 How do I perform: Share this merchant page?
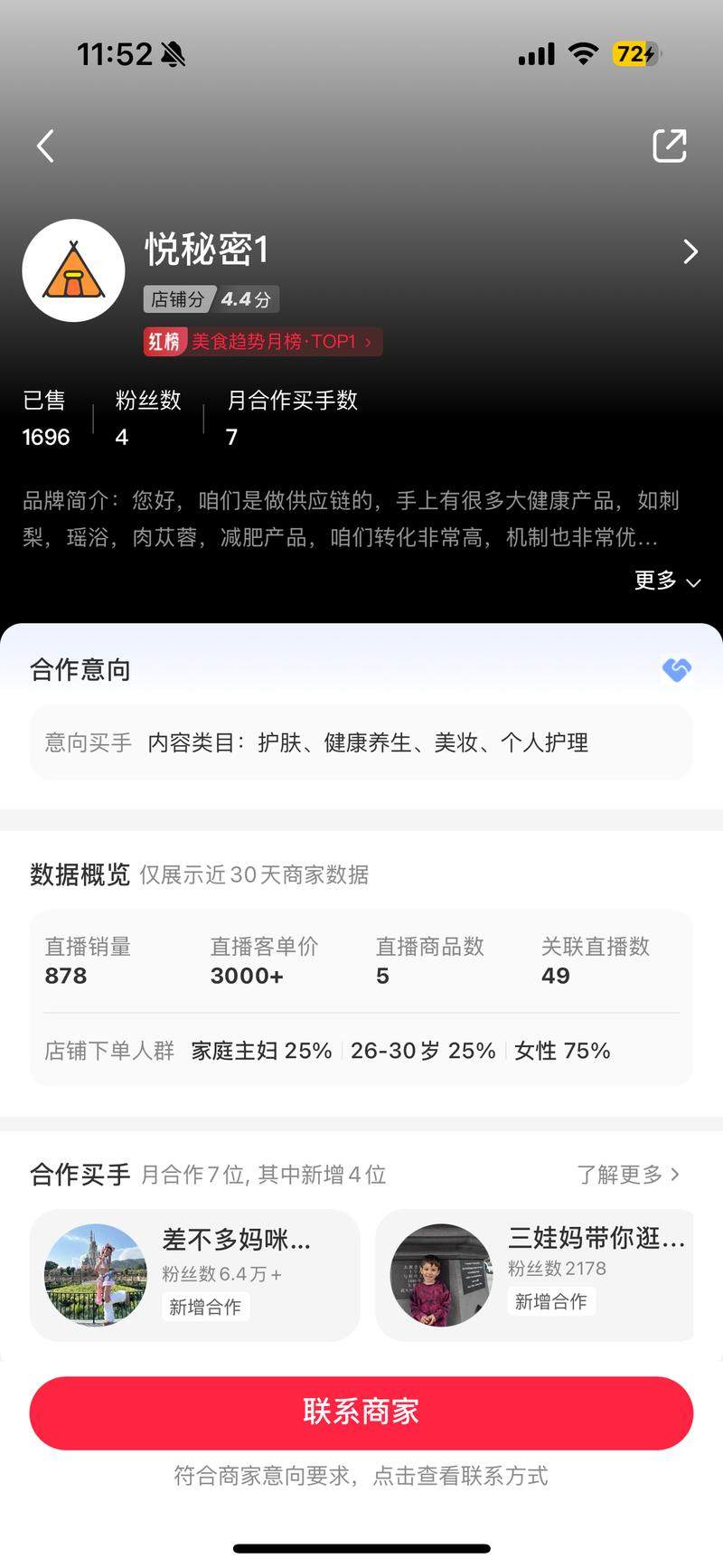click(x=670, y=146)
